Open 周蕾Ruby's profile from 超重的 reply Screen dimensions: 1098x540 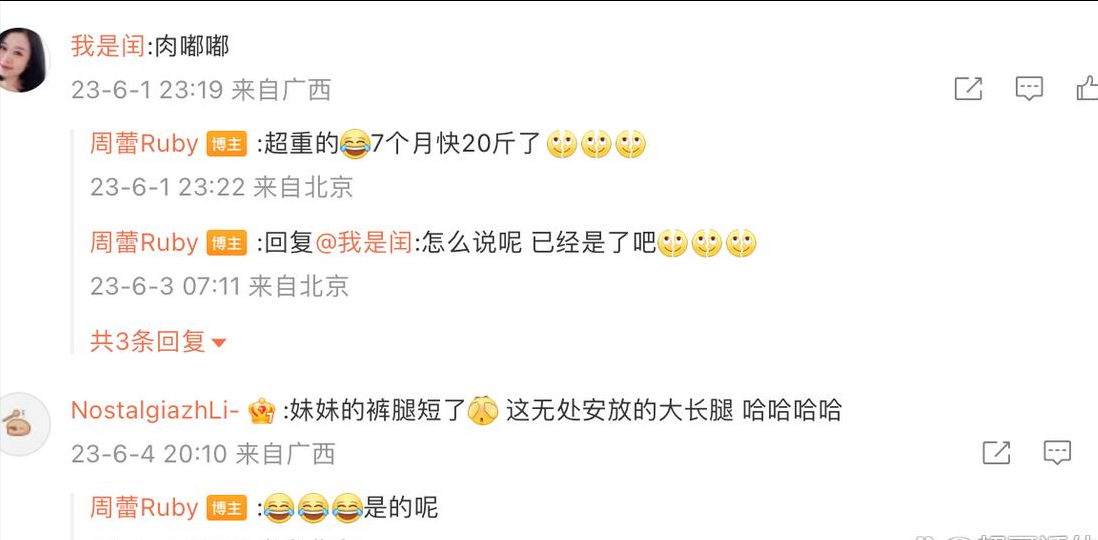[144, 144]
